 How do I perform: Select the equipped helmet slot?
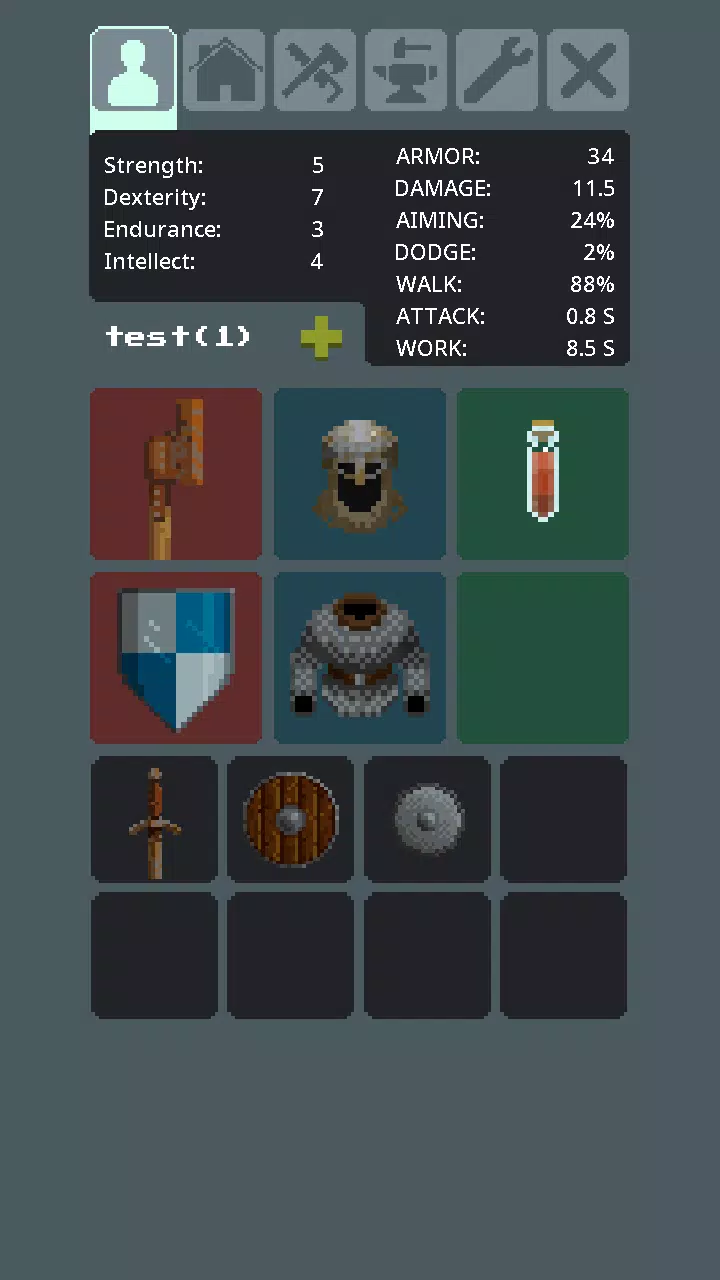point(360,474)
